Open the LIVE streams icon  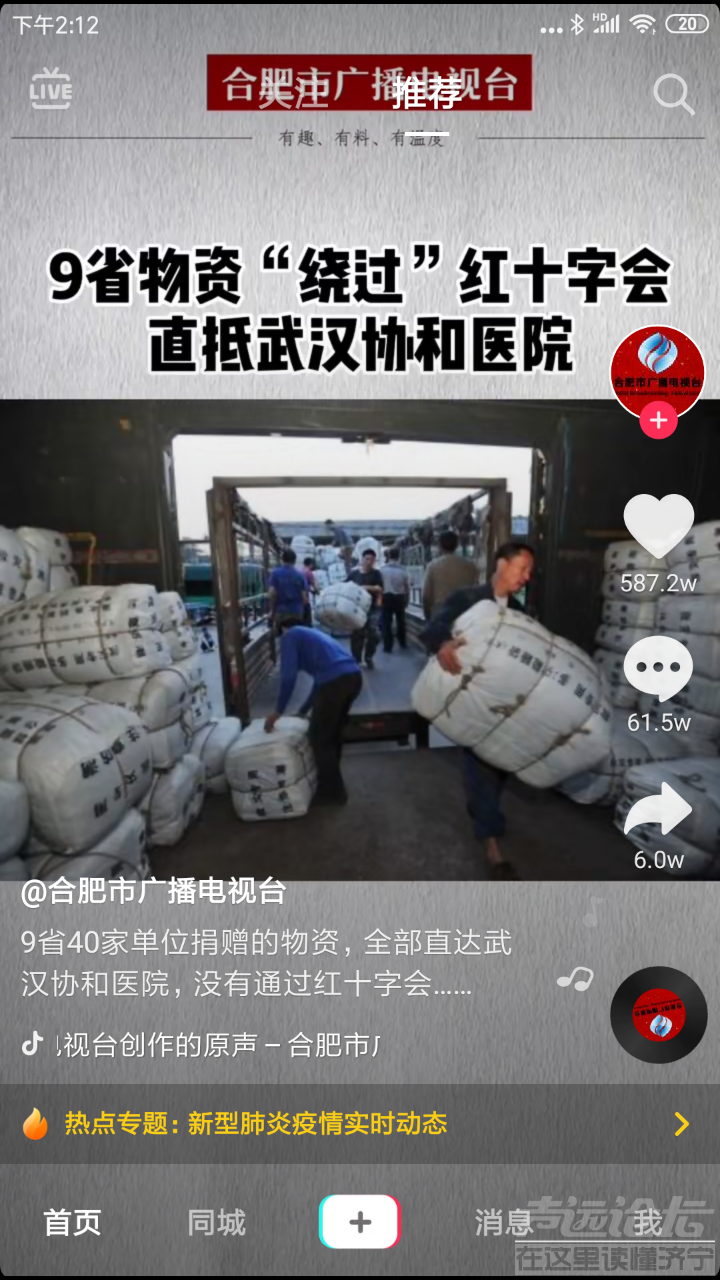tap(51, 91)
